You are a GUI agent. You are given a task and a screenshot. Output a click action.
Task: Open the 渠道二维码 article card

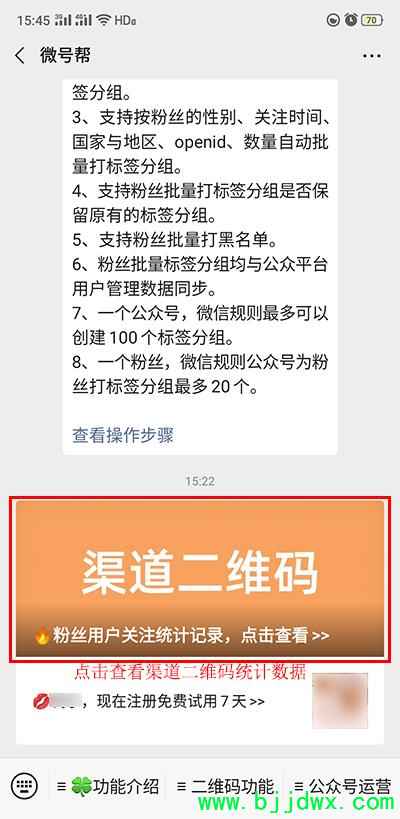pos(199,579)
